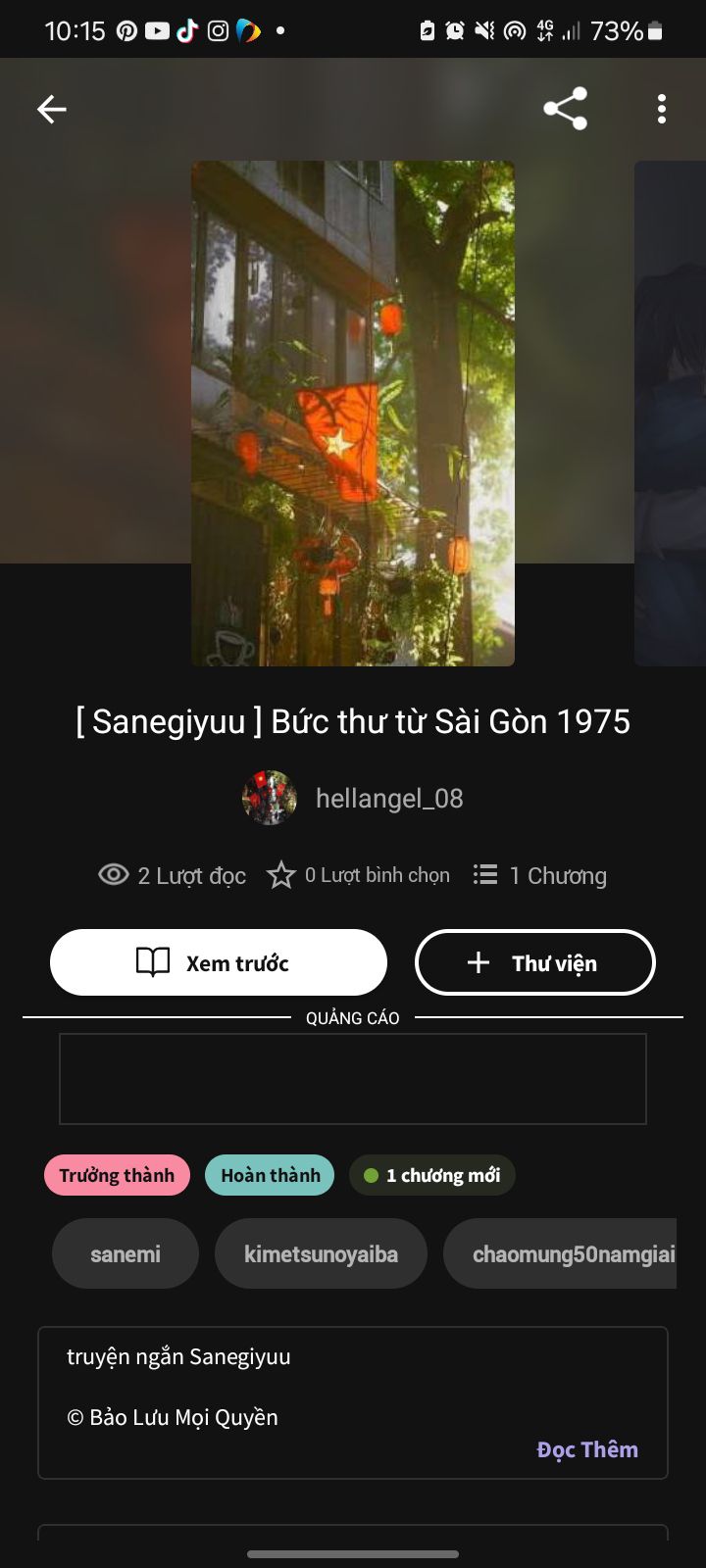Tap Xem trước to preview the story
The width and height of the screenshot is (706, 1568).
pos(219,962)
